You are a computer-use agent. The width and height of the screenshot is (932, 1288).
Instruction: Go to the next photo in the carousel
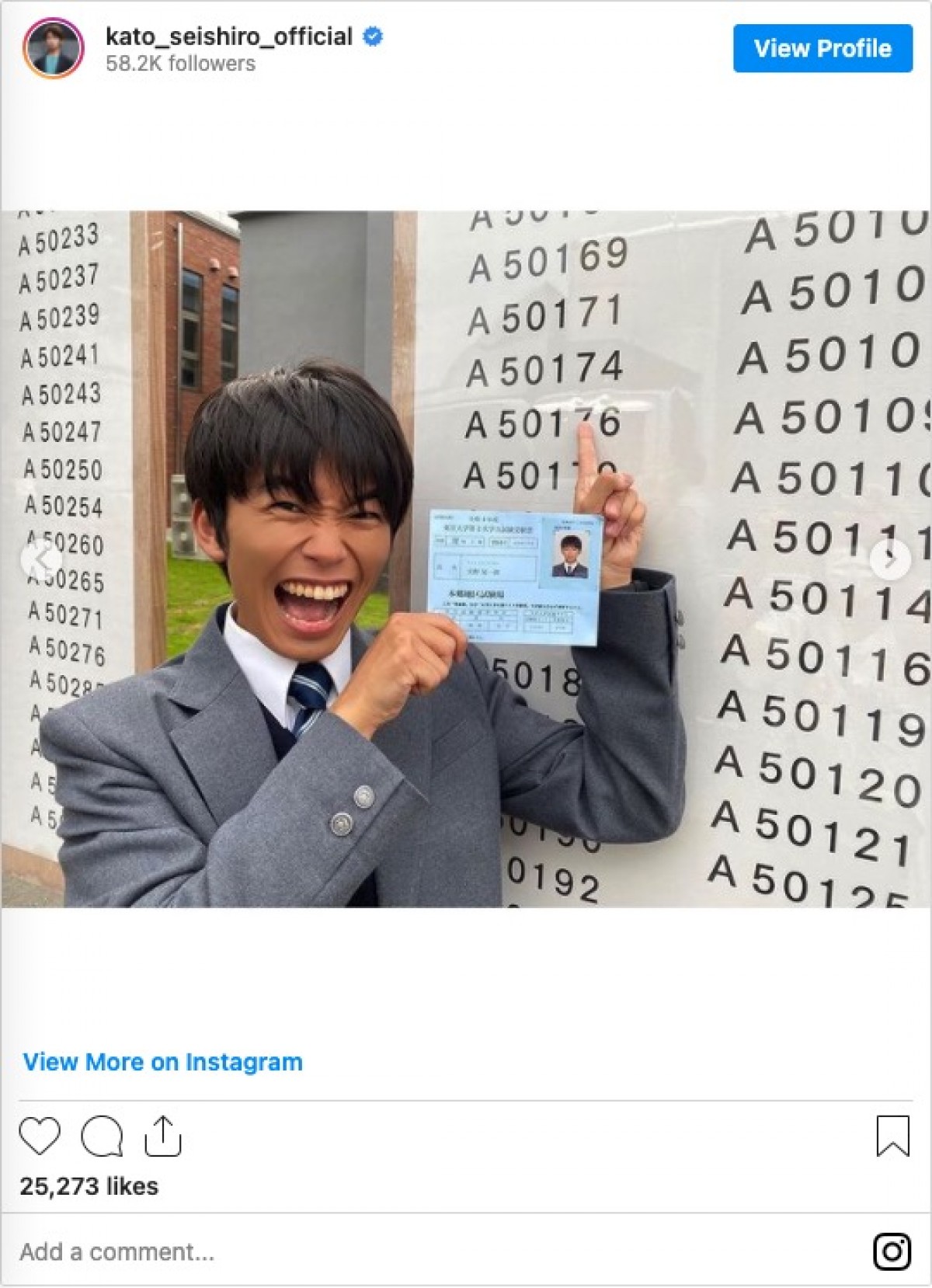pyautogui.click(x=890, y=559)
